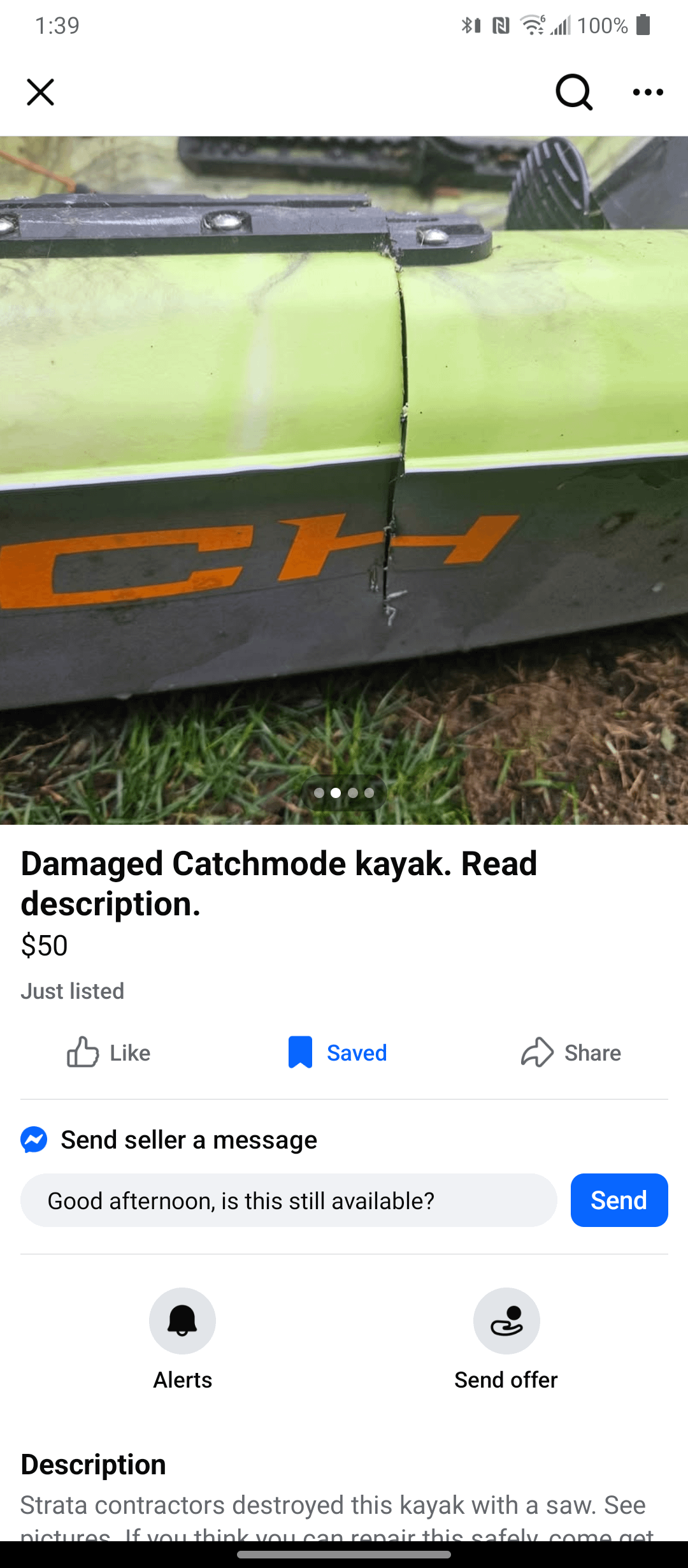Send the availability message to seller
Screen dimensions: 688x1568
(619, 1200)
